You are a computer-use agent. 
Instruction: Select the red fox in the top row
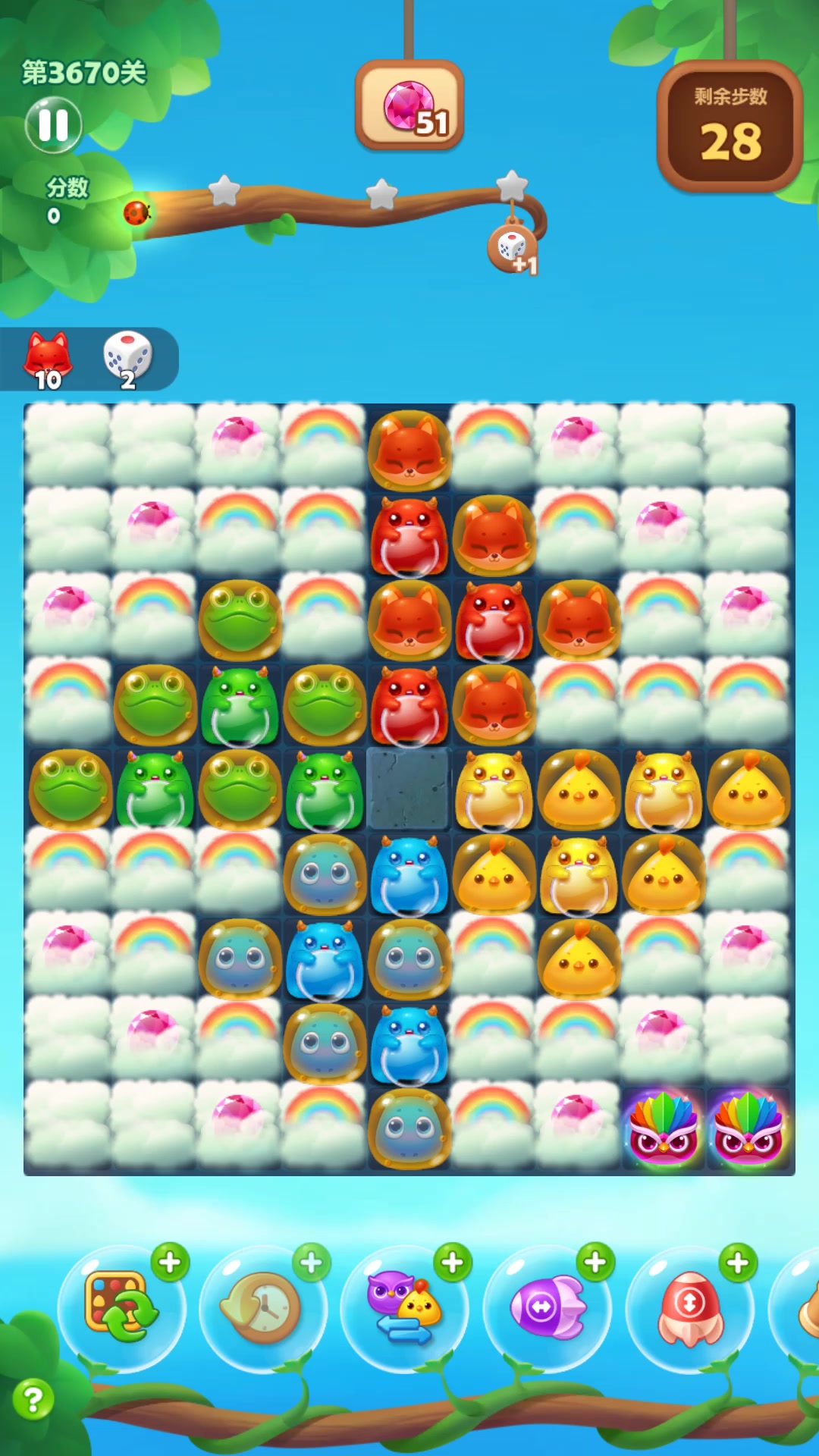(x=409, y=449)
